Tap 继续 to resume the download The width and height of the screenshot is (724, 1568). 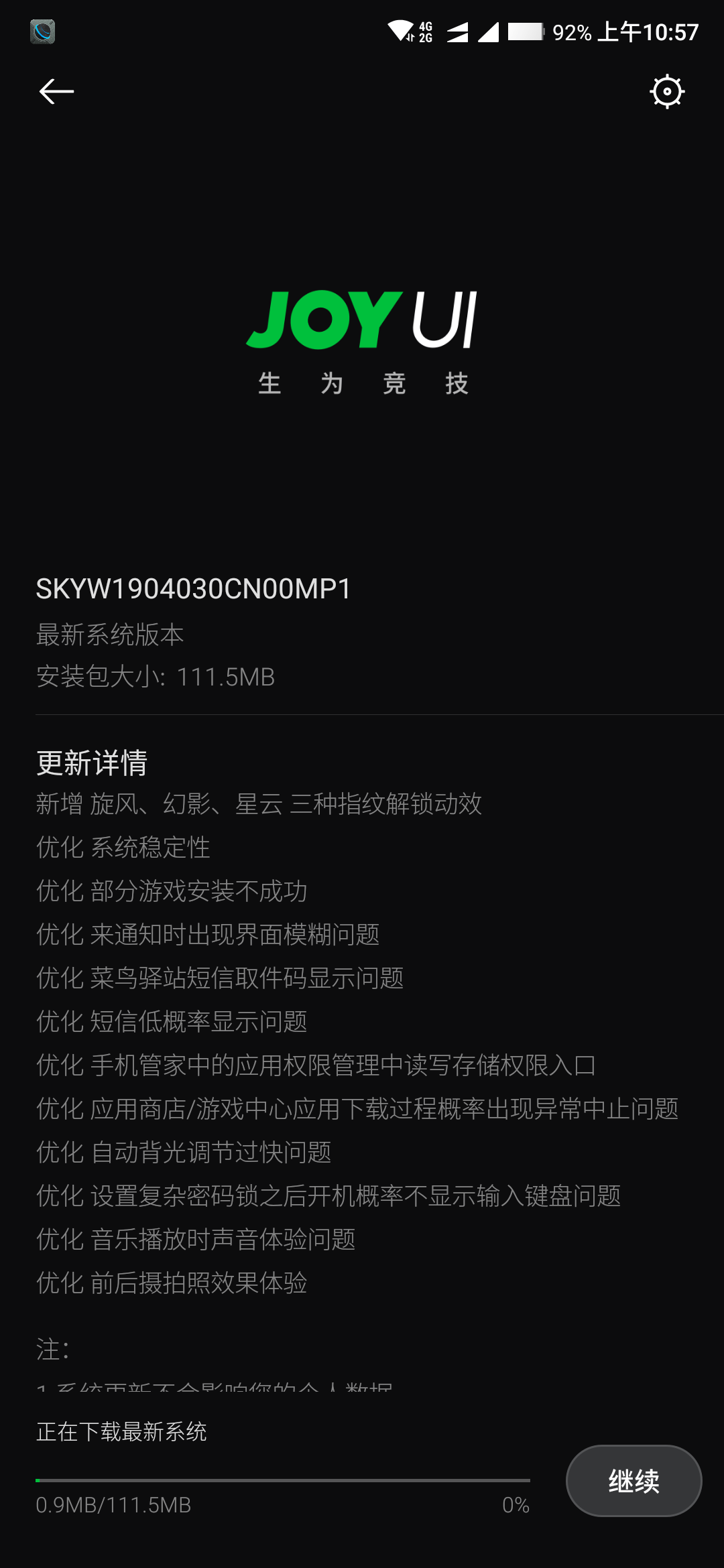pyautogui.click(x=633, y=1481)
